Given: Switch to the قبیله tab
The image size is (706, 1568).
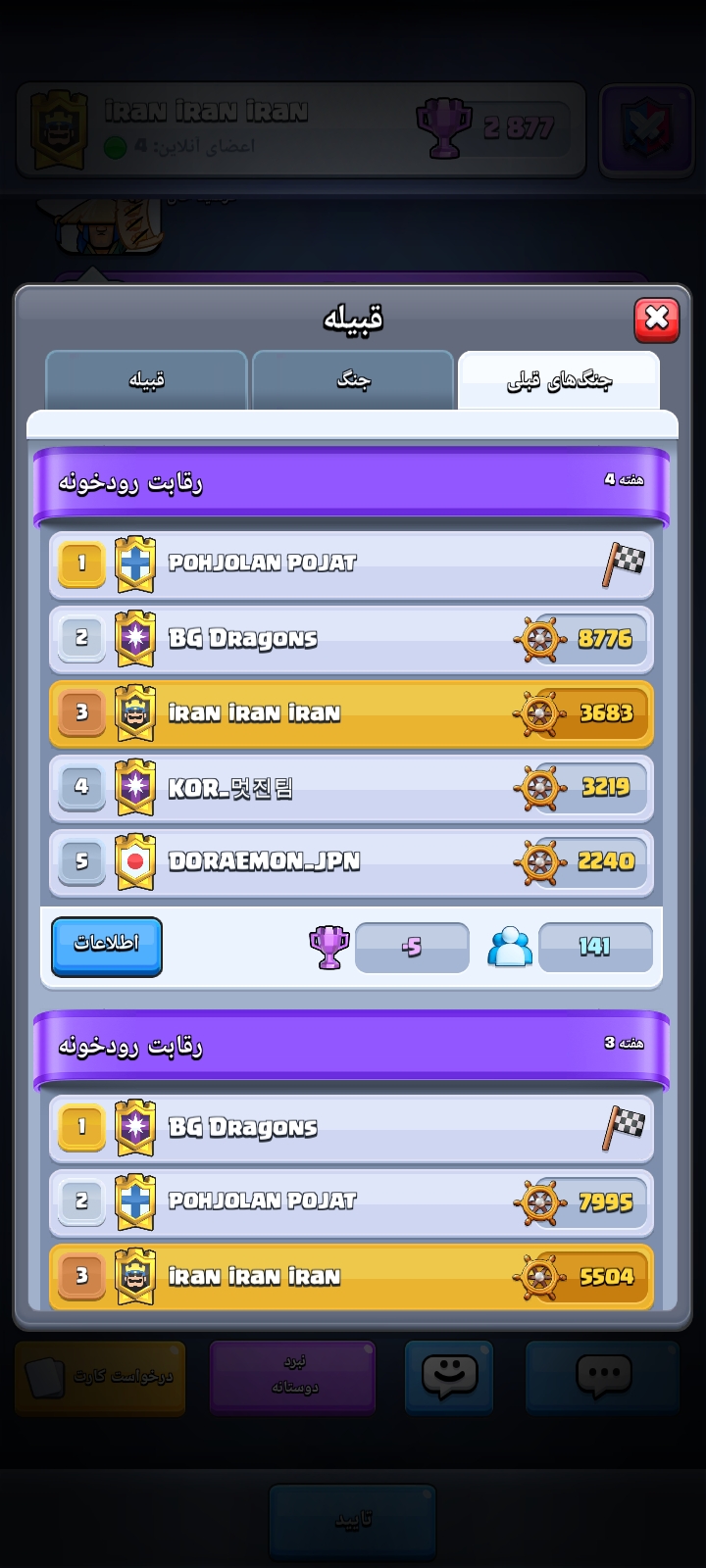Looking at the screenshot, I should tap(146, 380).
